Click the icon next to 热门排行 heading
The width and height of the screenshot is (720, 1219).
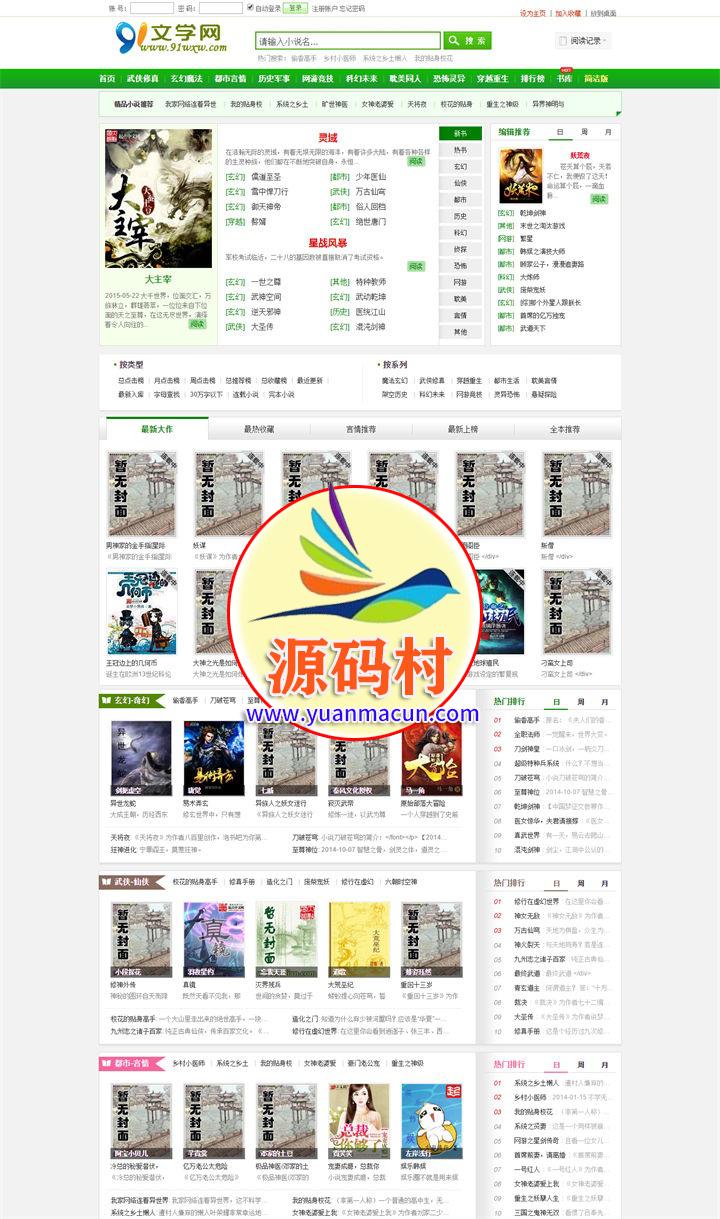pos(494,701)
